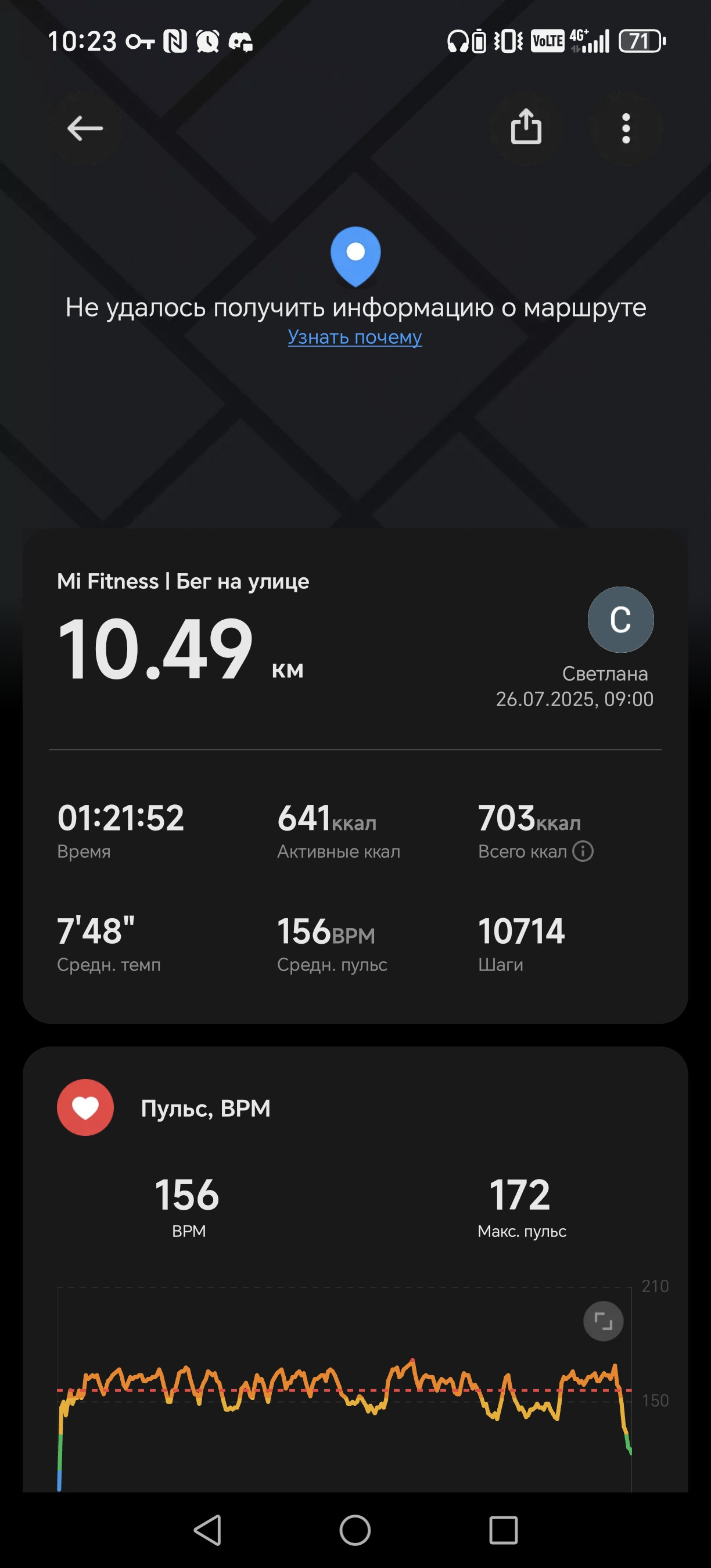Tap the 'Узнать почему' link

355,337
